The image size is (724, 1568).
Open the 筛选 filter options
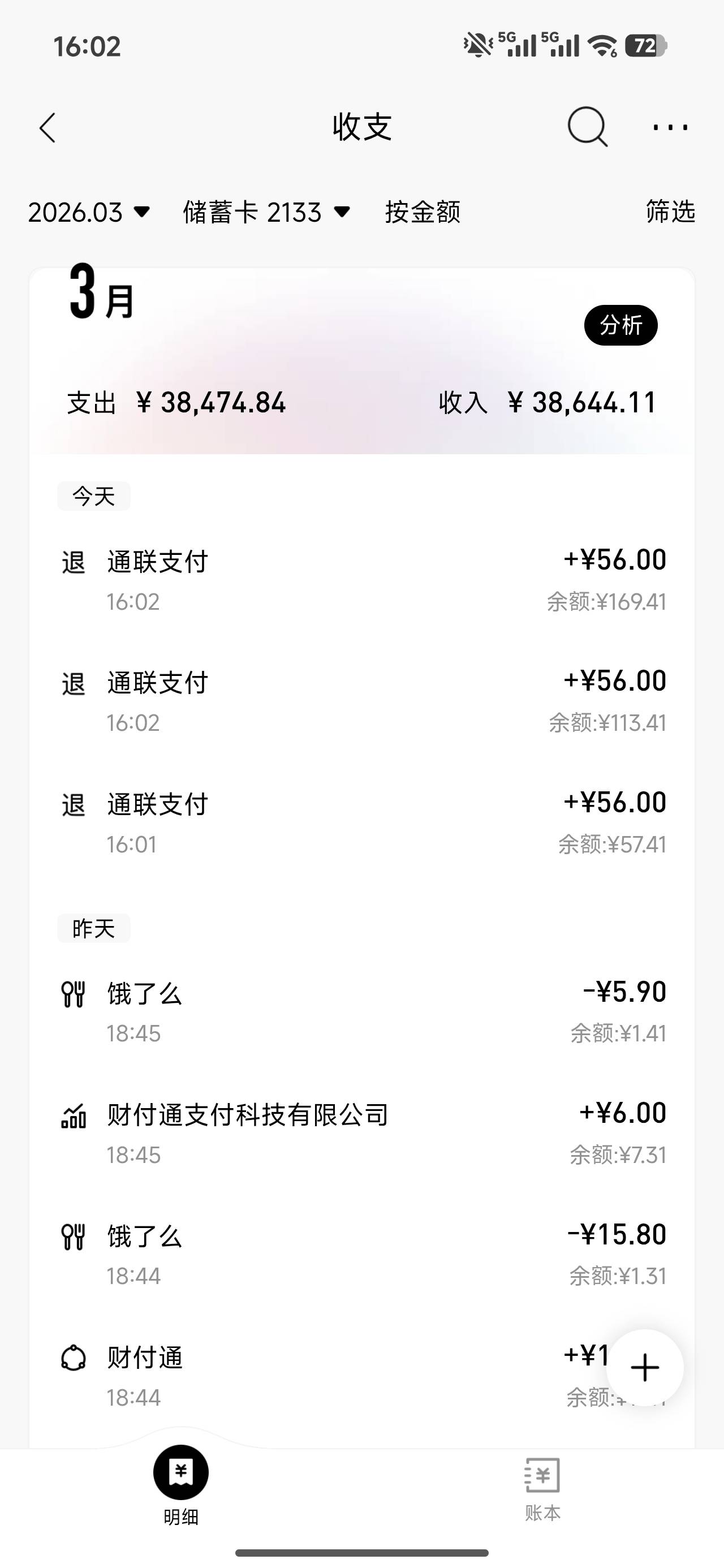click(x=670, y=211)
